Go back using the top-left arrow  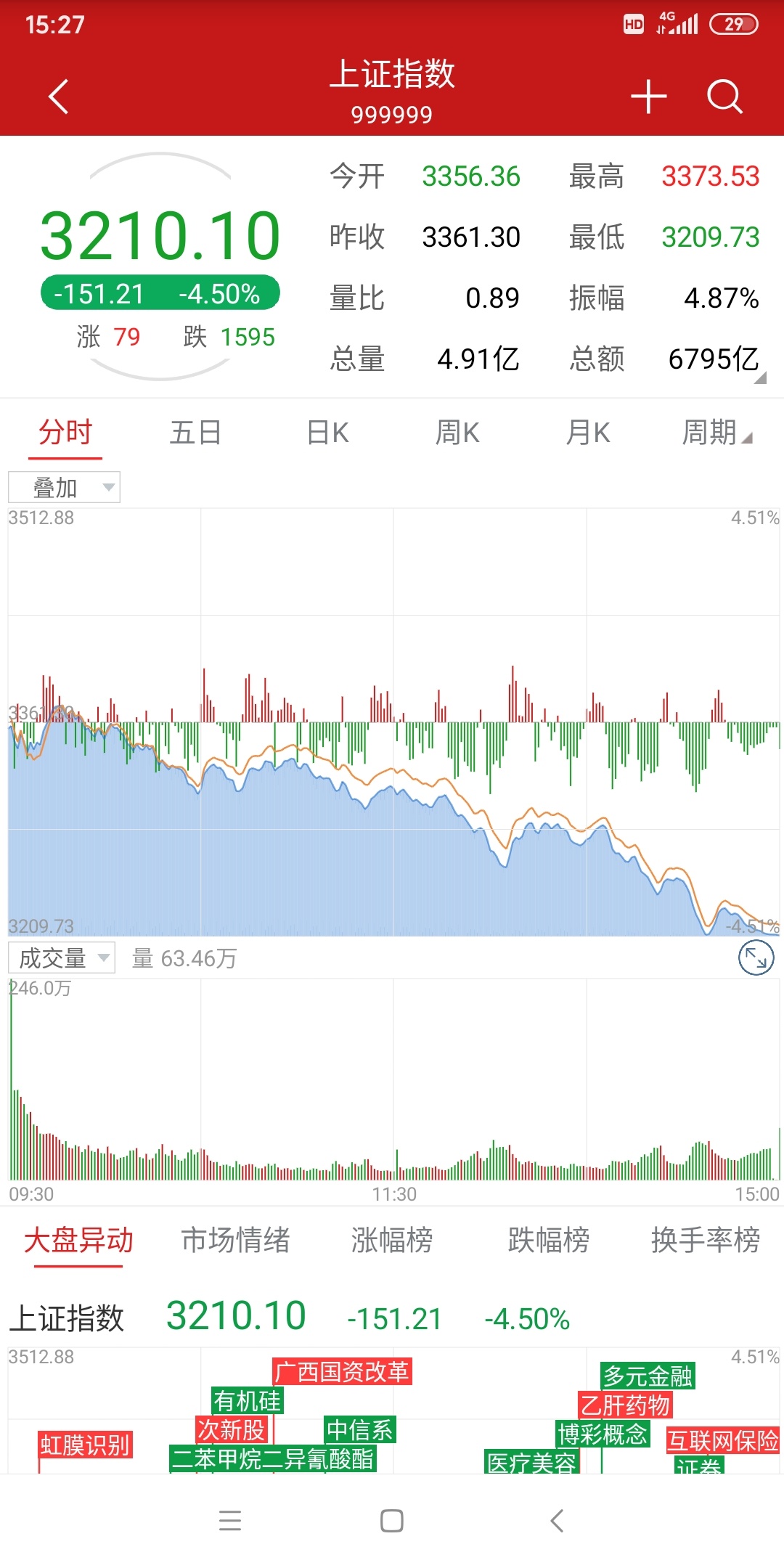59,97
